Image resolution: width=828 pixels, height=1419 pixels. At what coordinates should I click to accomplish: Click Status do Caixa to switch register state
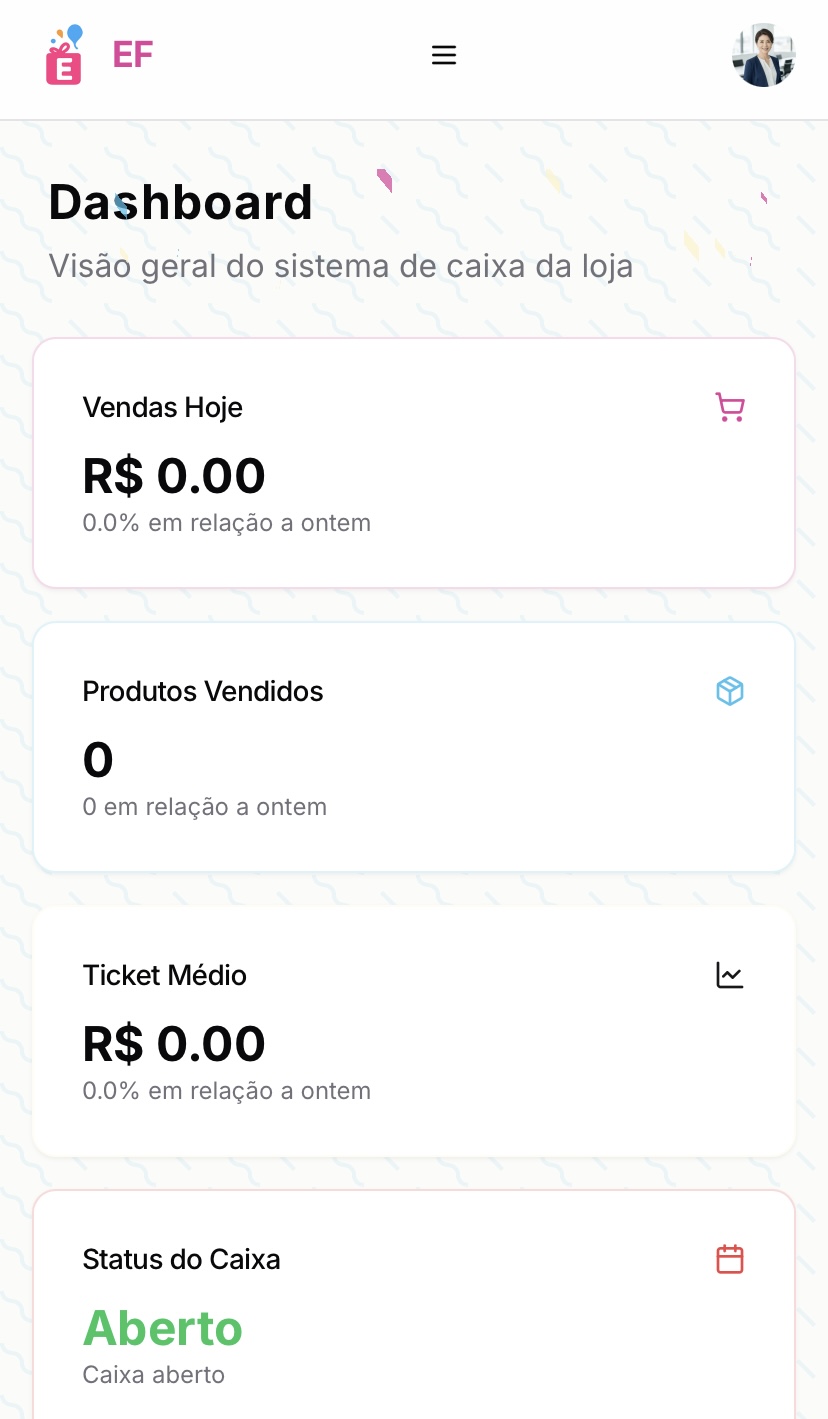click(181, 1259)
